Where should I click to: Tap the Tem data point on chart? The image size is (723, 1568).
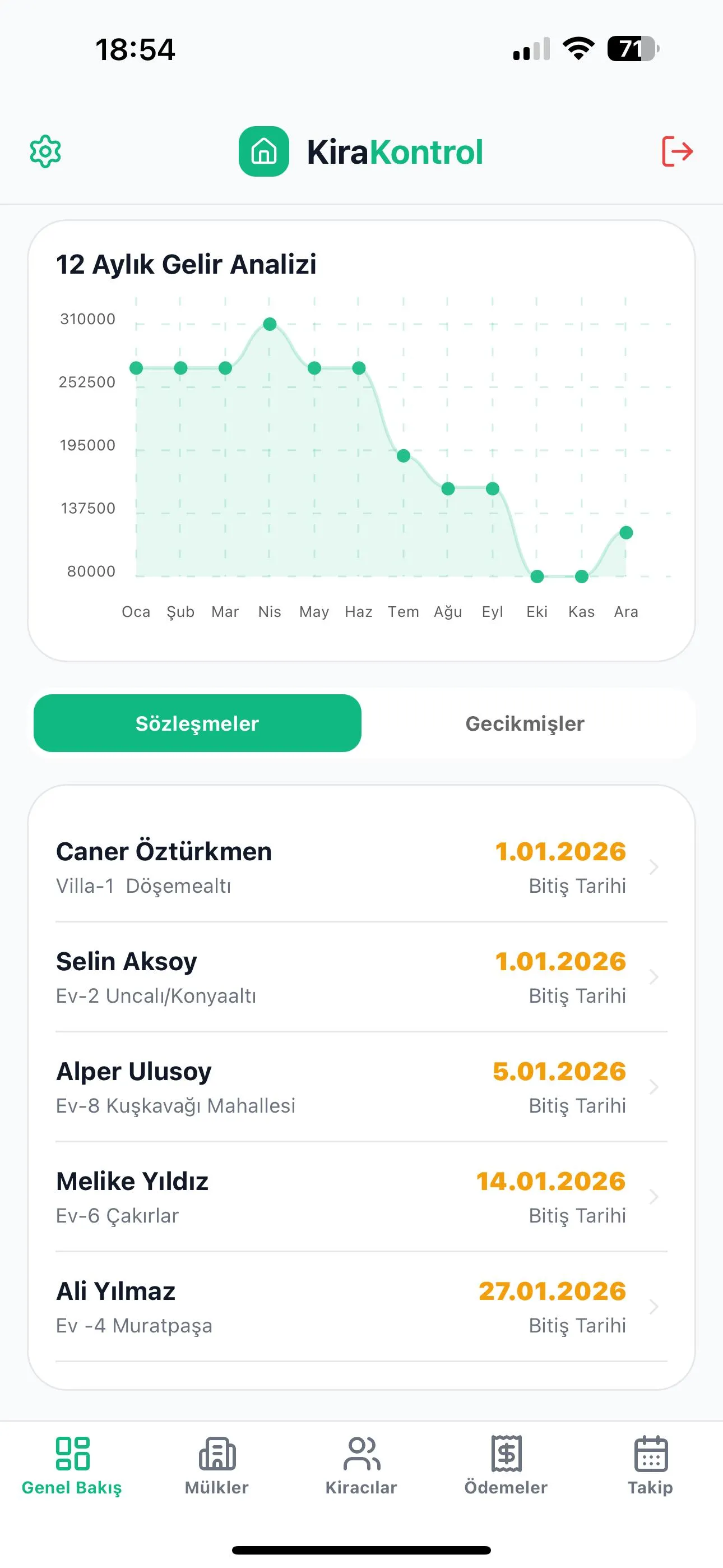click(x=404, y=455)
